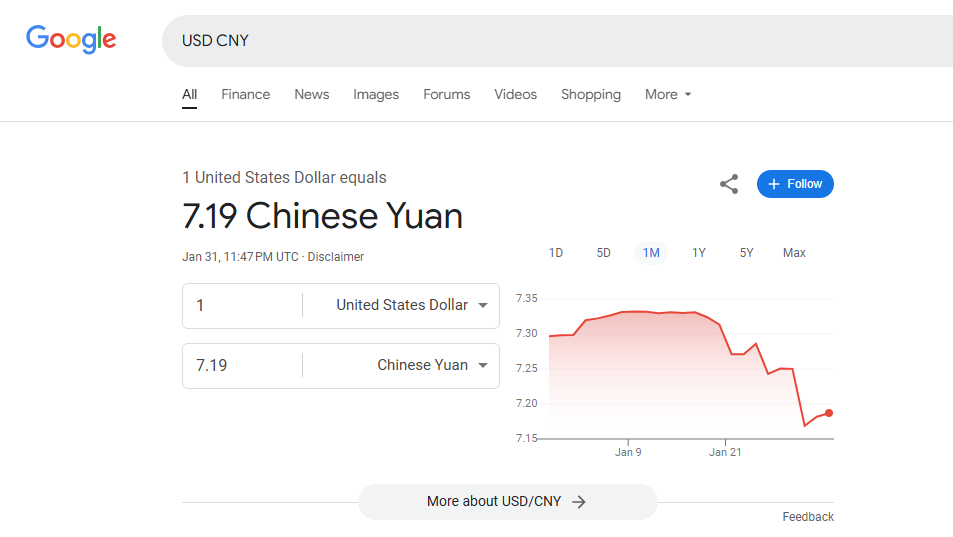Switch chart to 5D range
Viewport: 953px width, 537px height.
[x=604, y=253]
